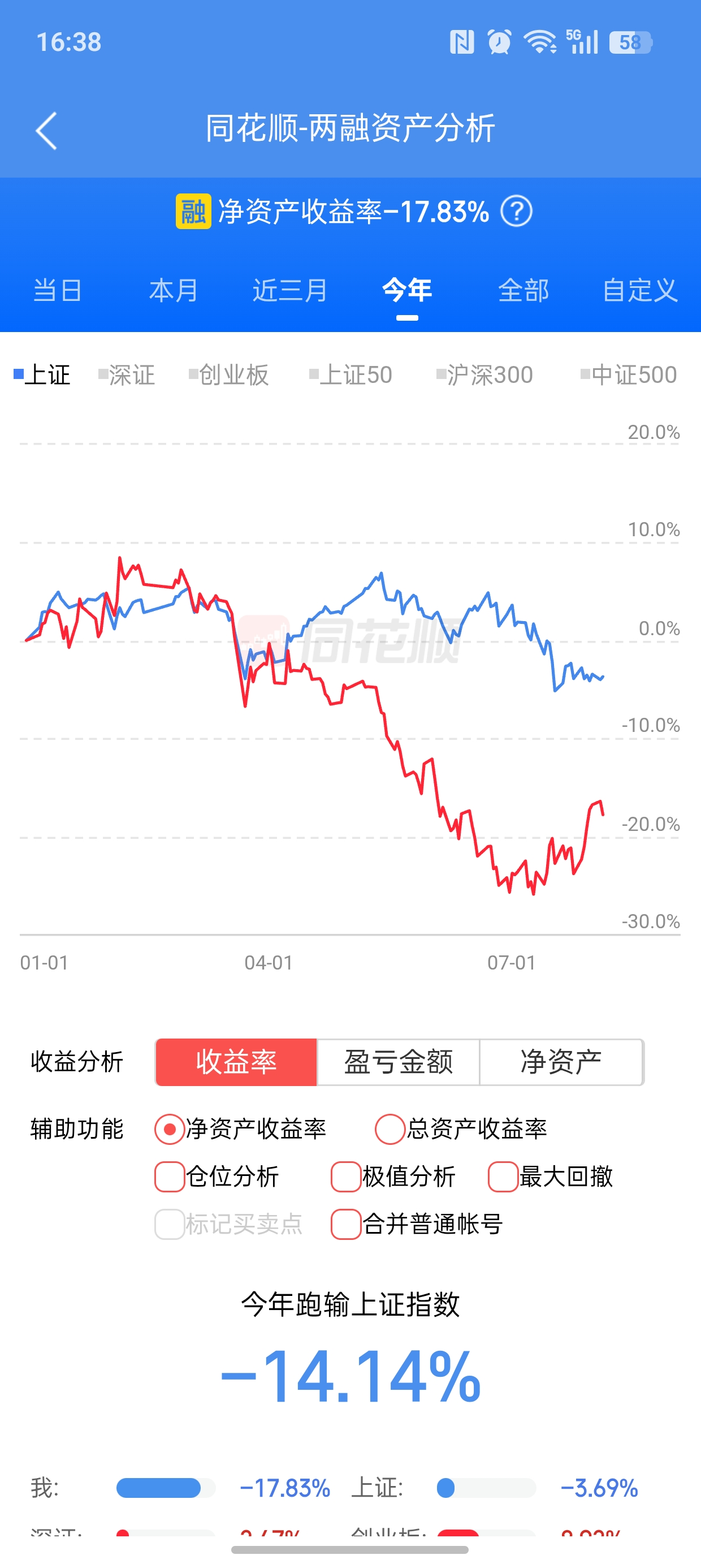The height and width of the screenshot is (1568, 701).
Task: Switch to the 净资产 analysis view
Action: [562, 1062]
